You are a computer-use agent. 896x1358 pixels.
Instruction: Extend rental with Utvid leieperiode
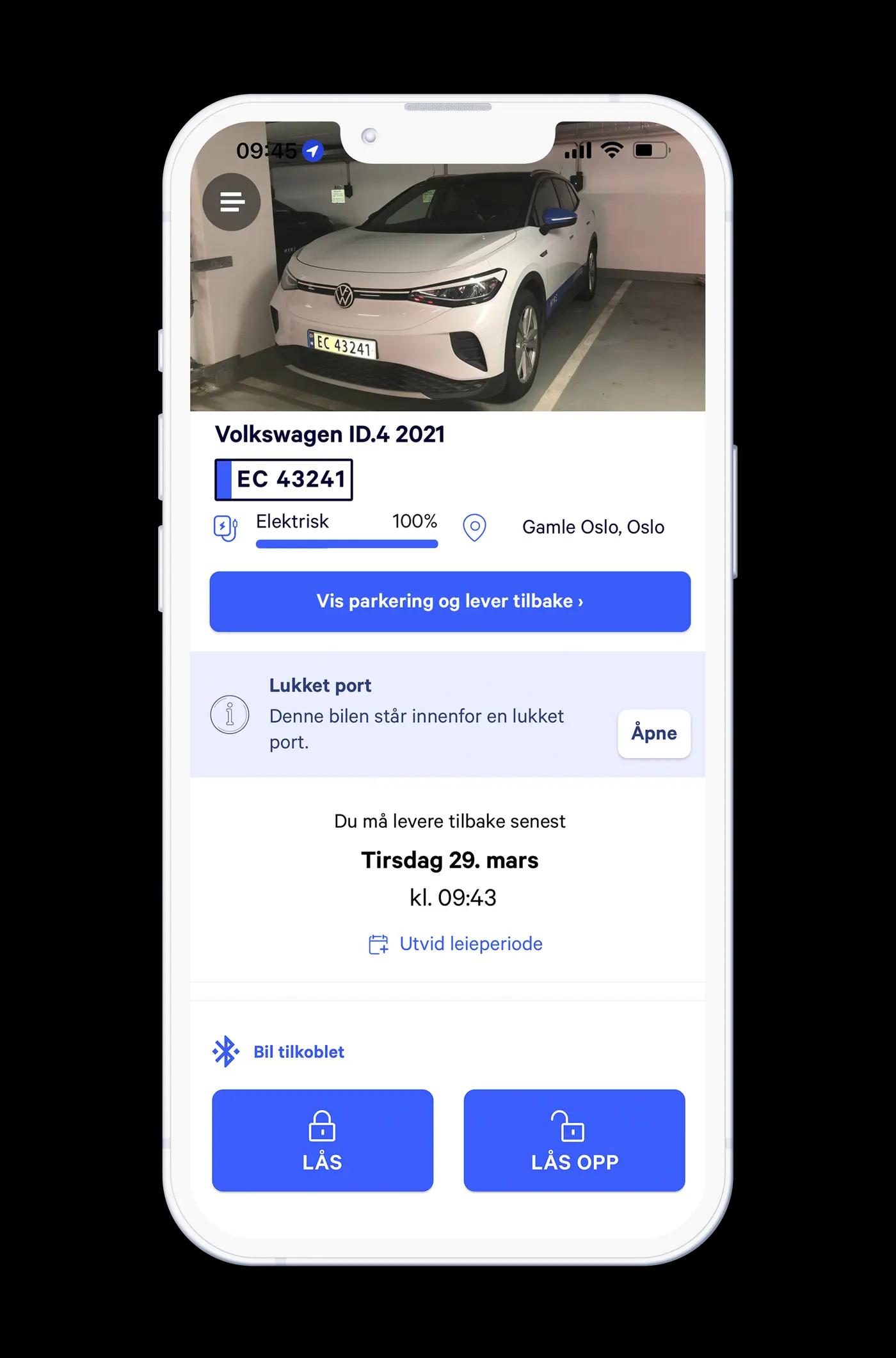click(x=456, y=944)
